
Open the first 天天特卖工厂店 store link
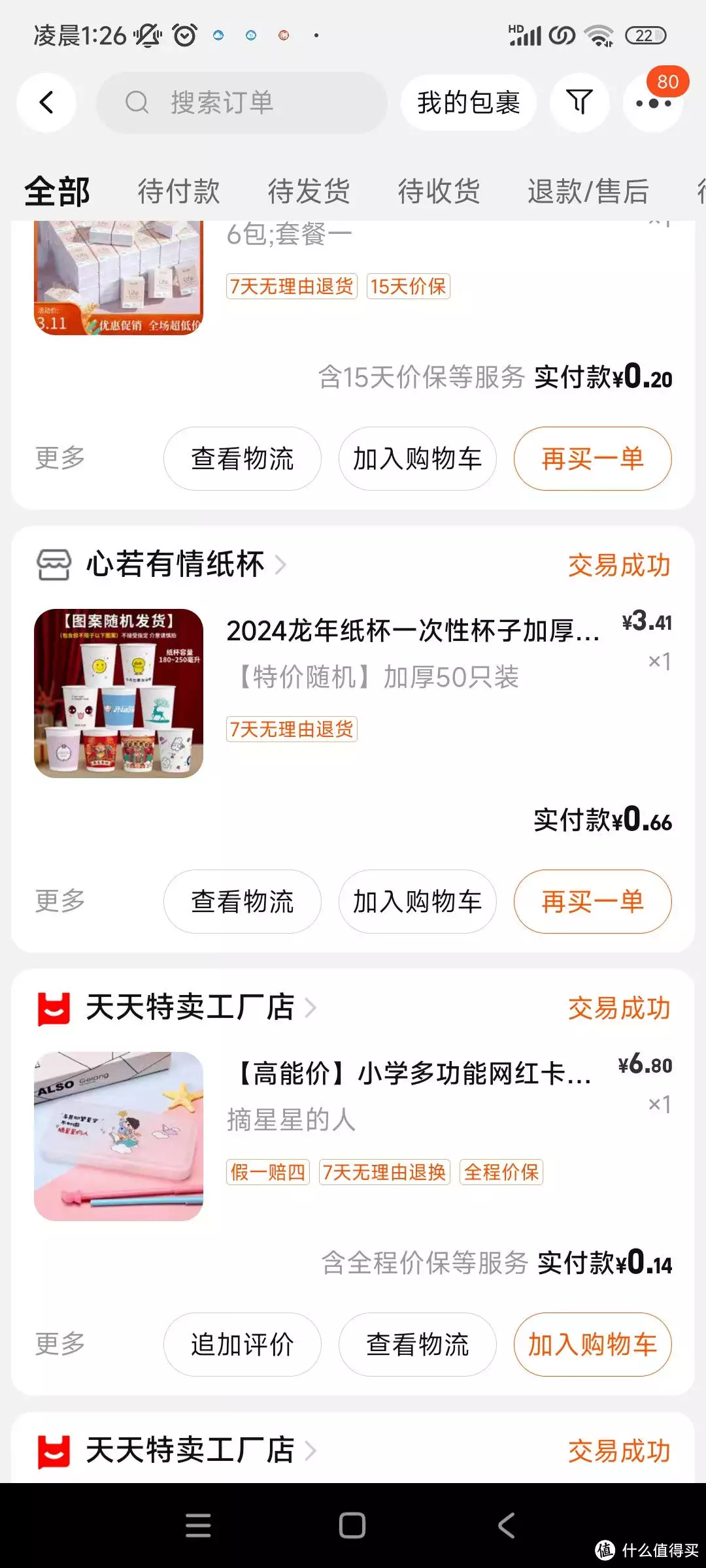click(190, 1007)
